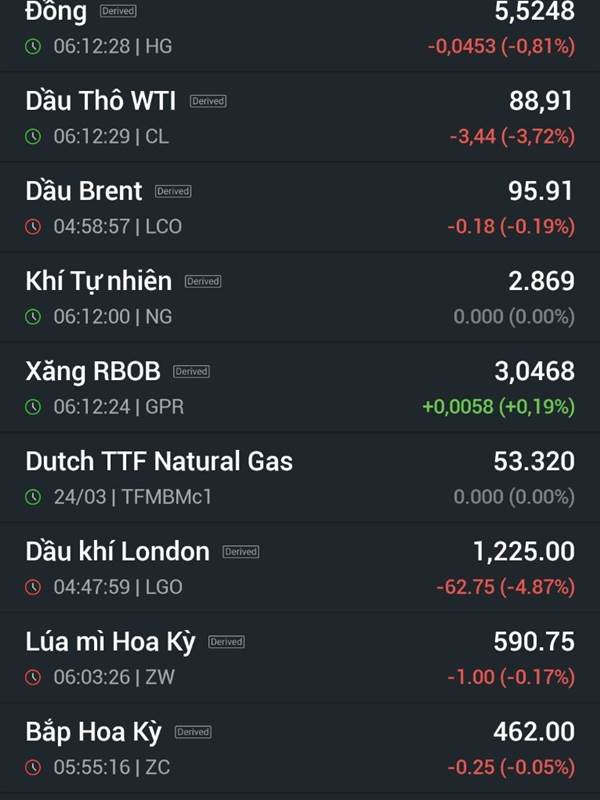Select the Dầu Brent row
600x800 pixels.
click(x=300, y=207)
